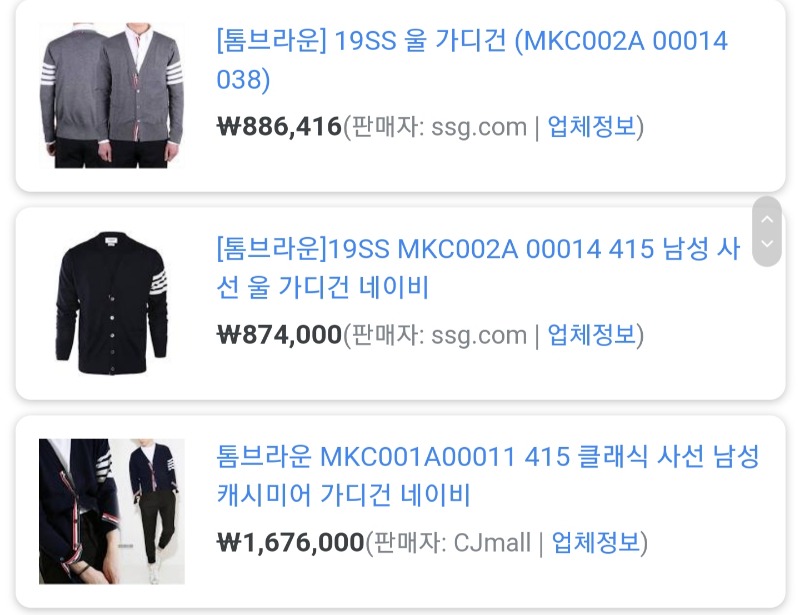Open the MKC001A00011 캐시미어 가디건 네이비 link
800x615 pixels.
(x=488, y=476)
